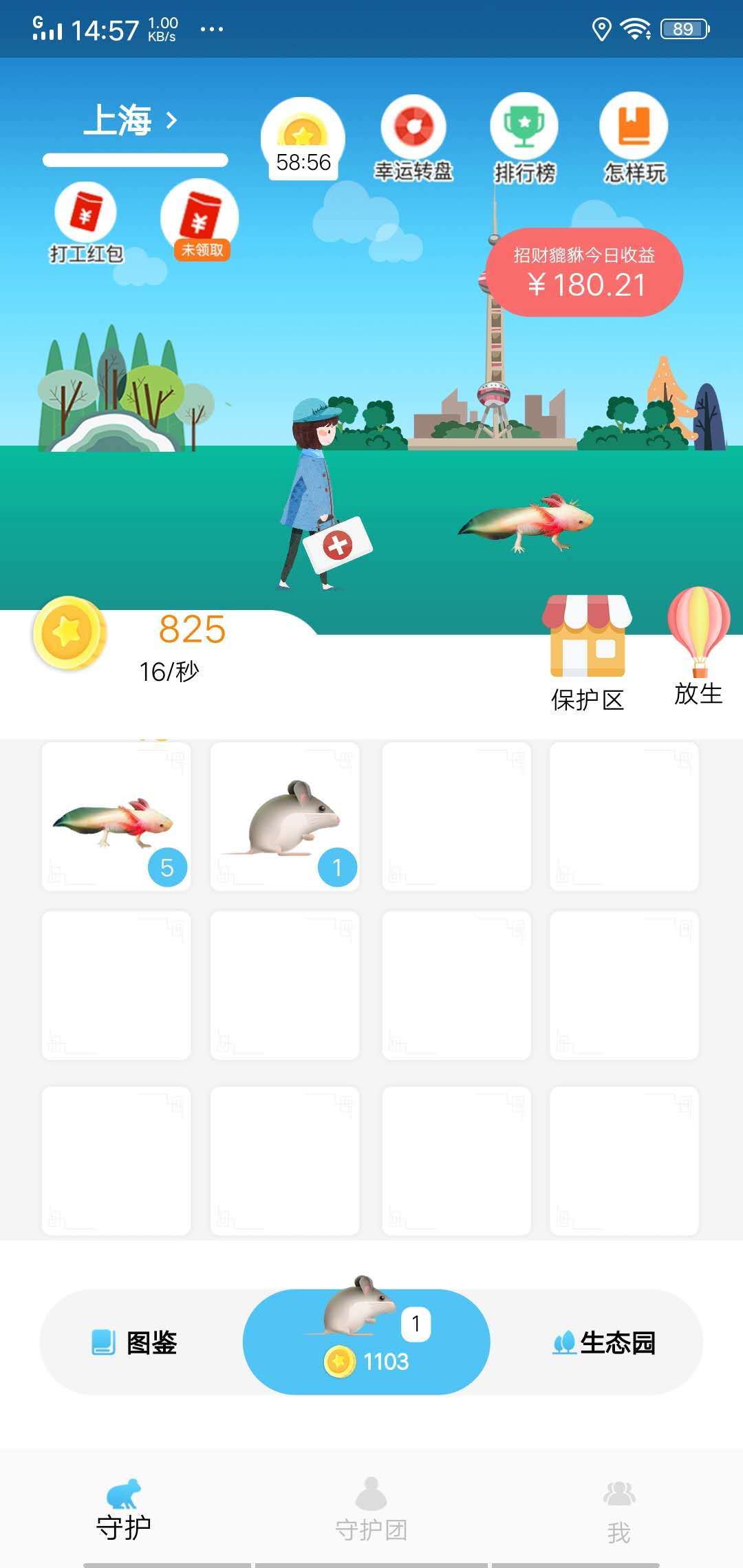Open the 上海 city selector
The image size is (743, 1568).
[131, 120]
